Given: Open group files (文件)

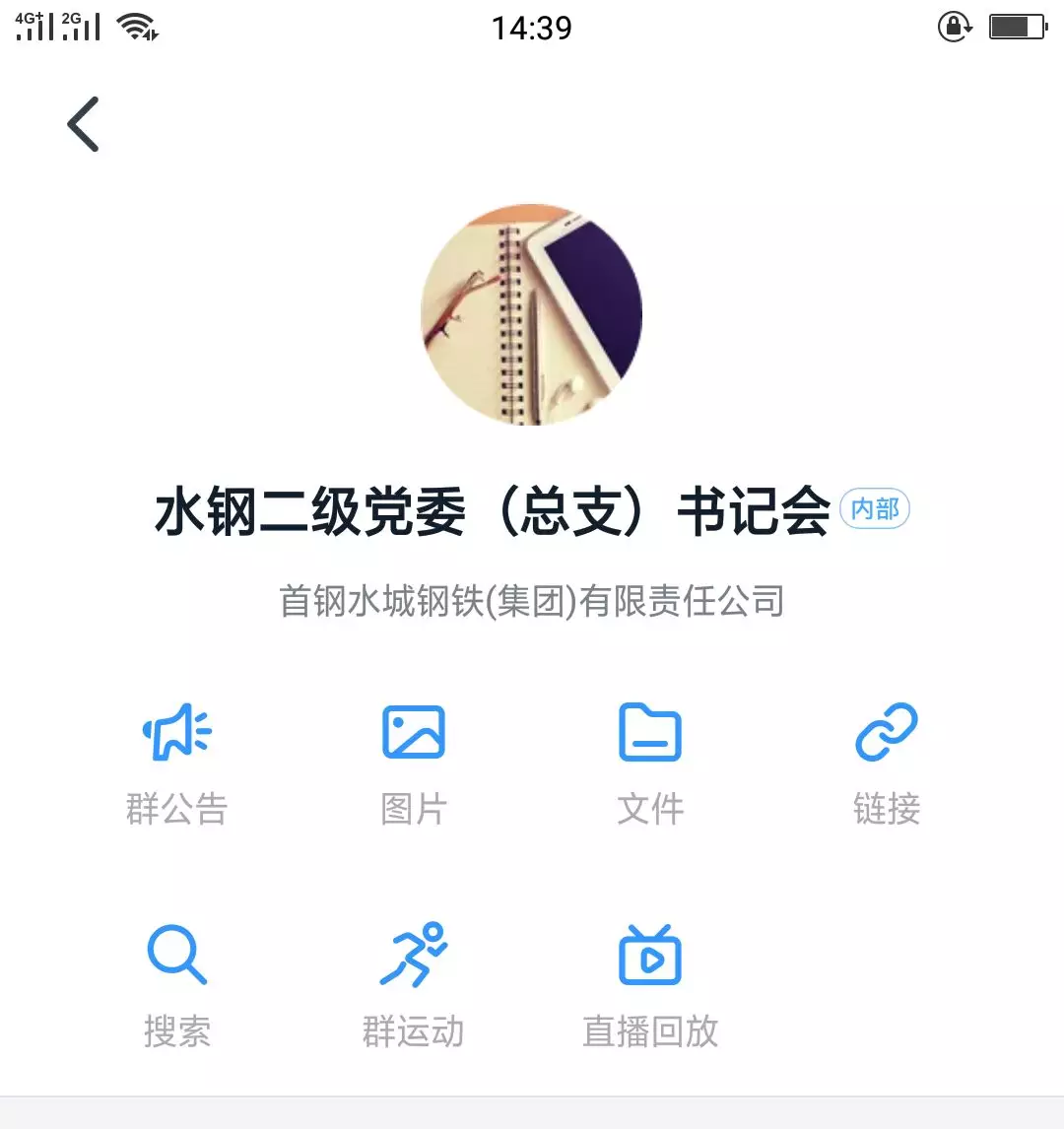Looking at the screenshot, I should [x=650, y=763].
